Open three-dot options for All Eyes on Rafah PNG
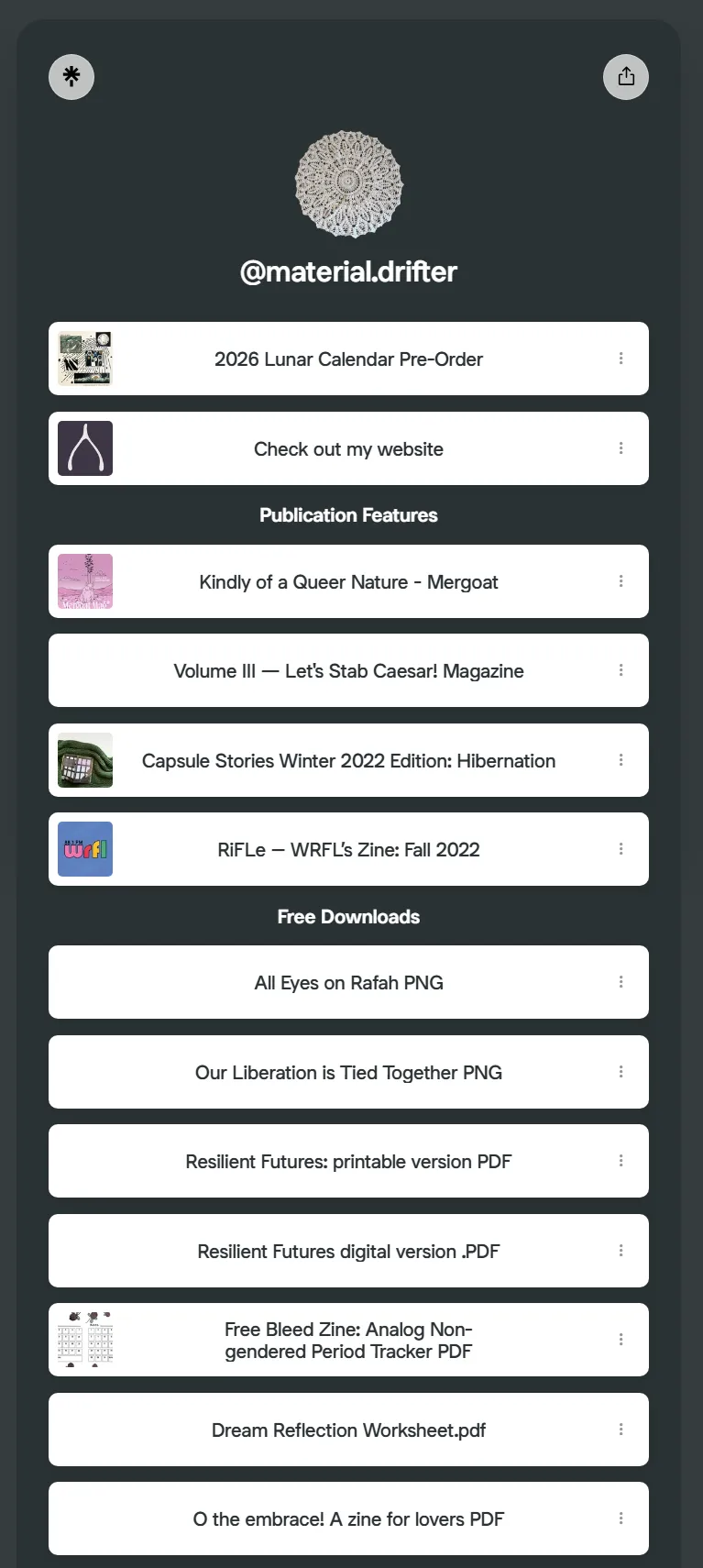The image size is (703, 1568). pos(621,982)
